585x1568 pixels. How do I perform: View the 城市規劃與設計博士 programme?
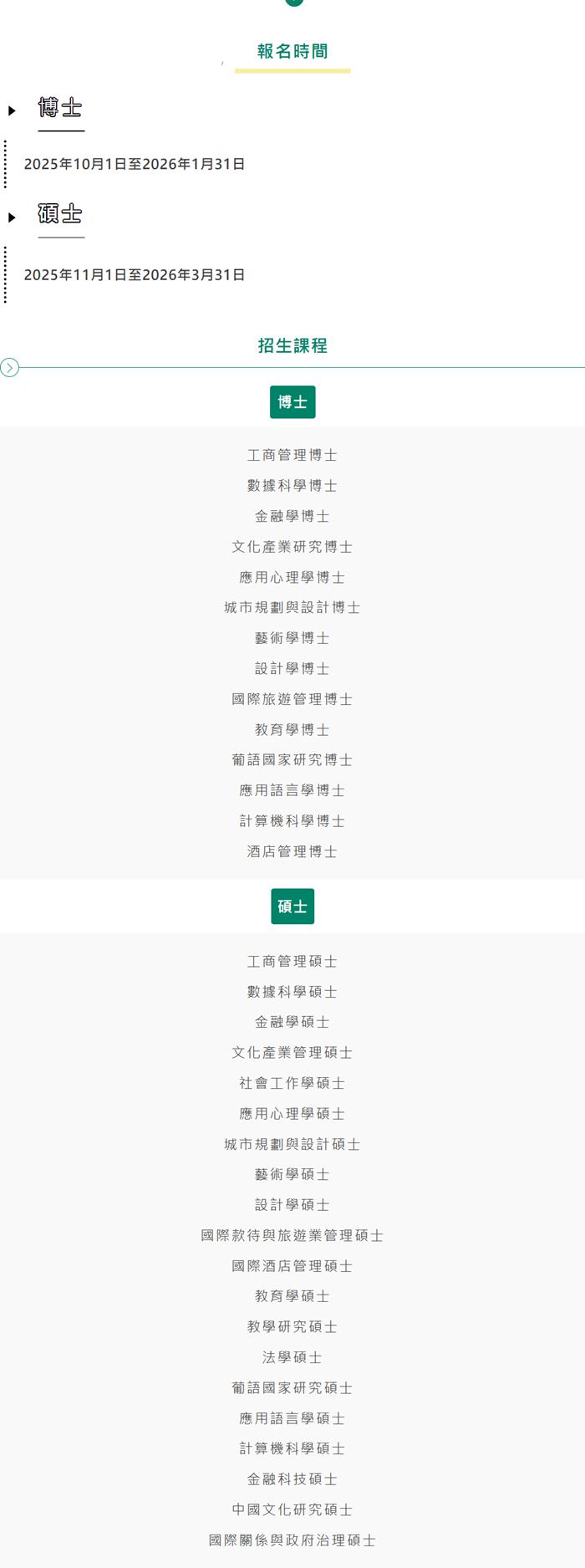292,608
